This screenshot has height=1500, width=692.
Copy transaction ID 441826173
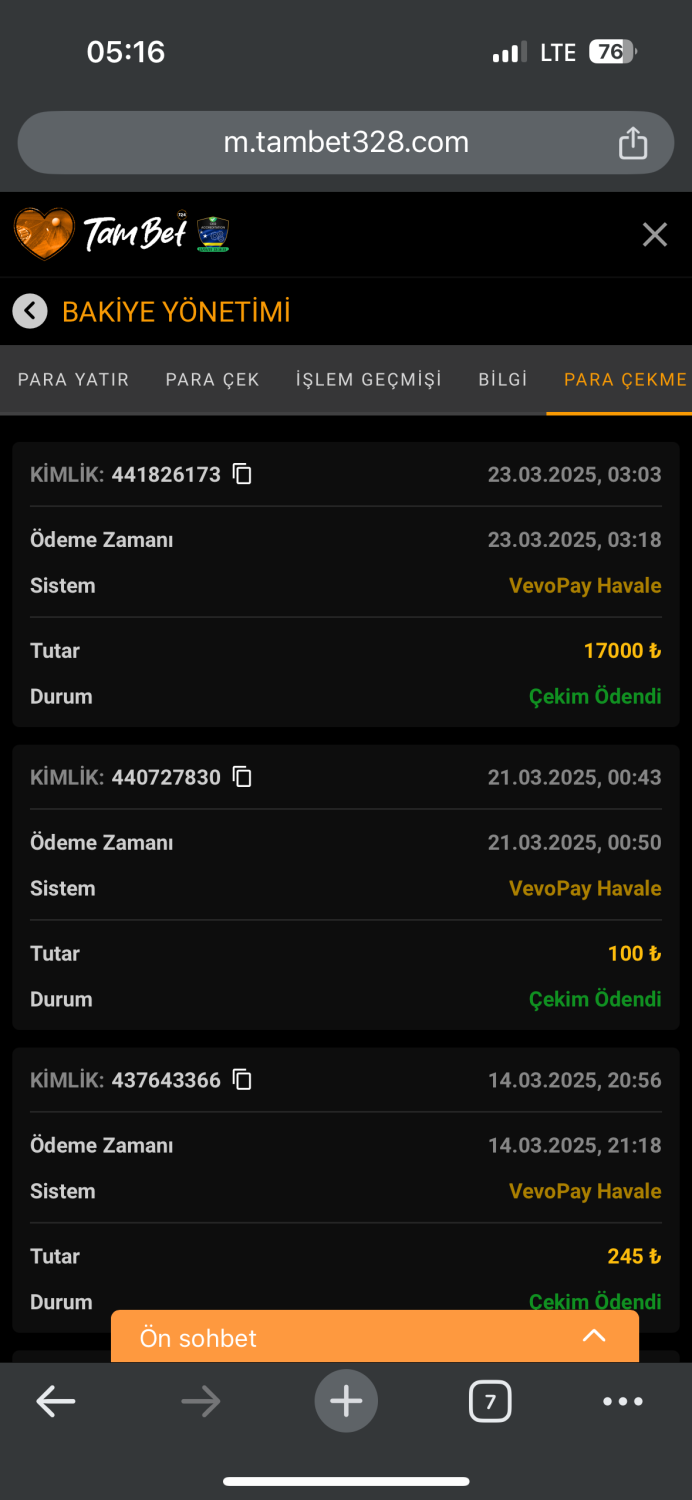242,474
